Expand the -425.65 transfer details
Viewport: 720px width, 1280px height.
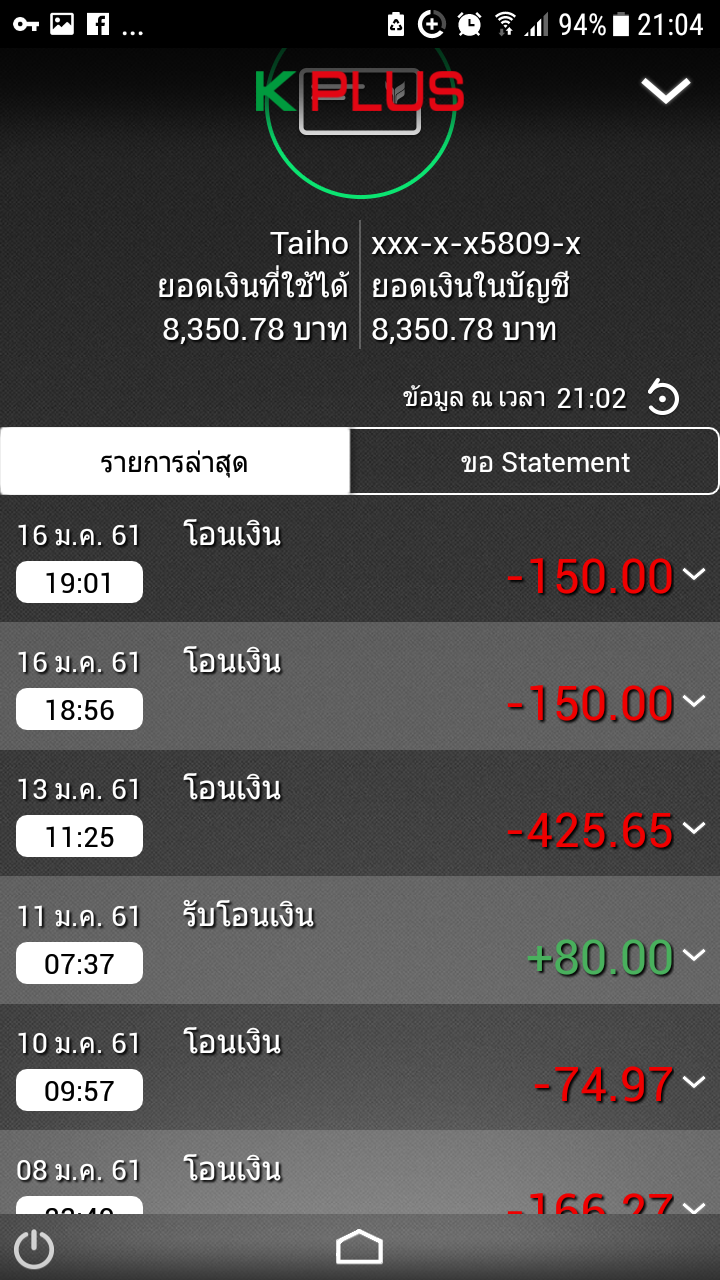point(694,828)
